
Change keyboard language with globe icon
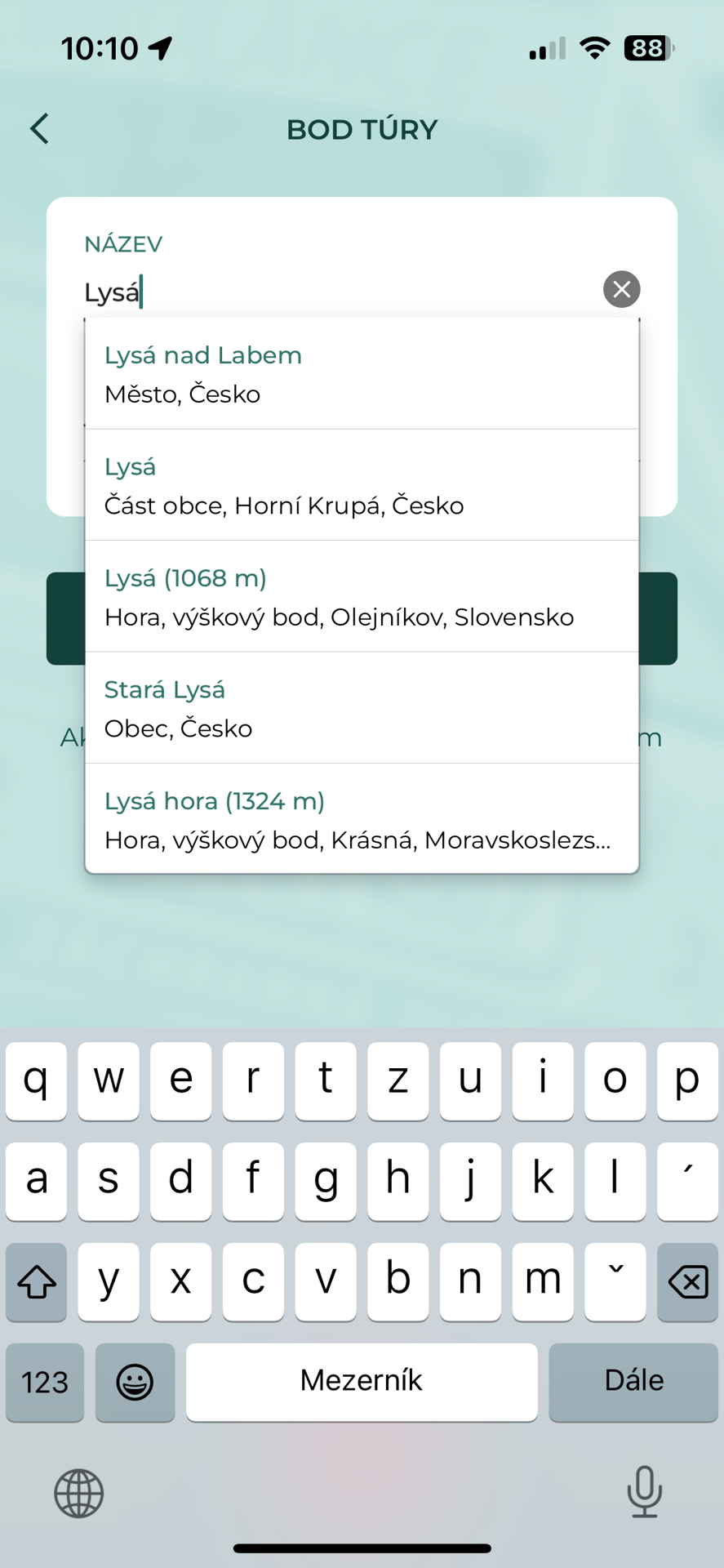79,1493
